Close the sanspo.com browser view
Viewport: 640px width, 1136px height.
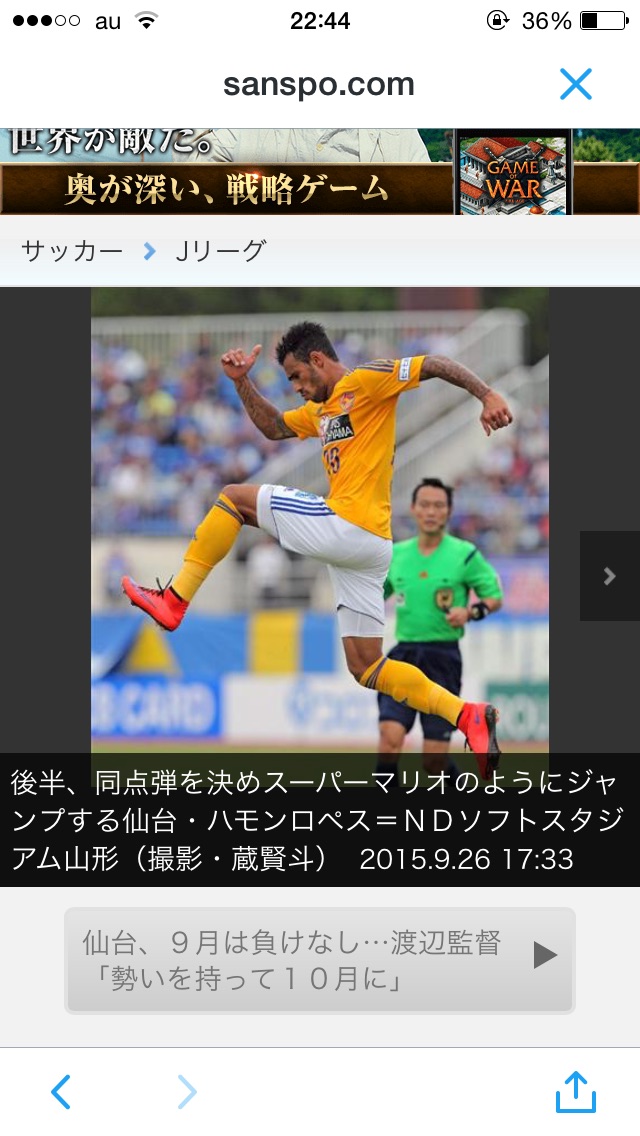pos(576,84)
